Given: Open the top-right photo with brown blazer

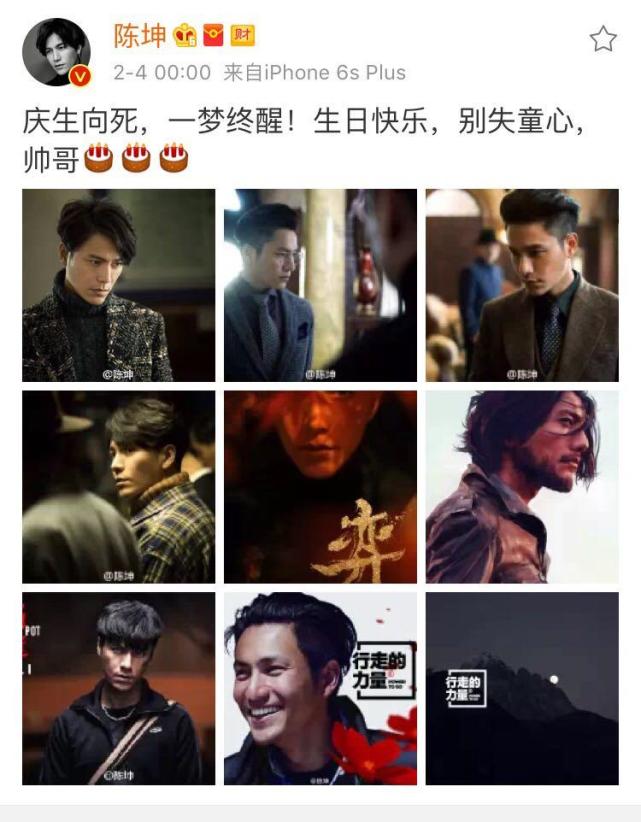Looking at the screenshot, I should [522, 285].
